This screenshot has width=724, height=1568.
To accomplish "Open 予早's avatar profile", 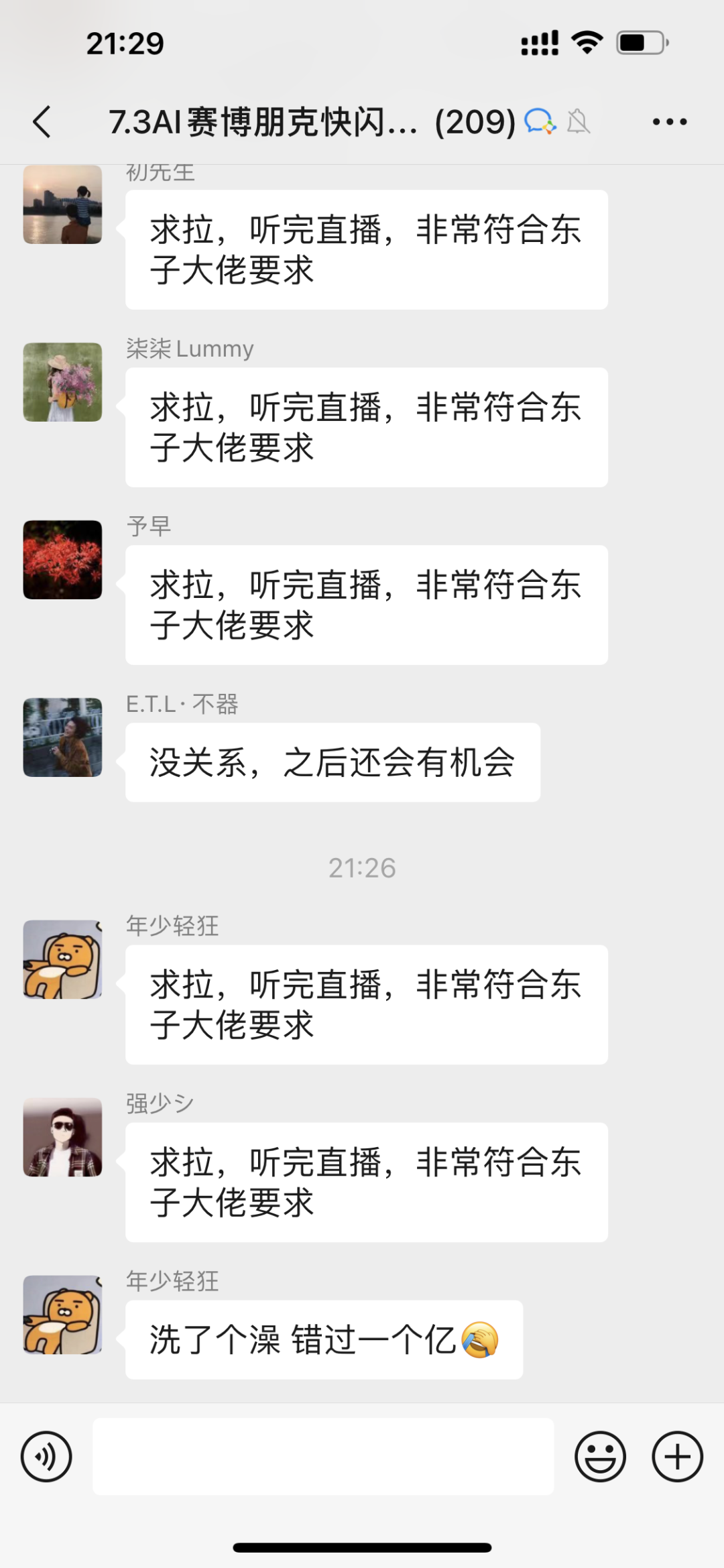I will click(63, 560).
